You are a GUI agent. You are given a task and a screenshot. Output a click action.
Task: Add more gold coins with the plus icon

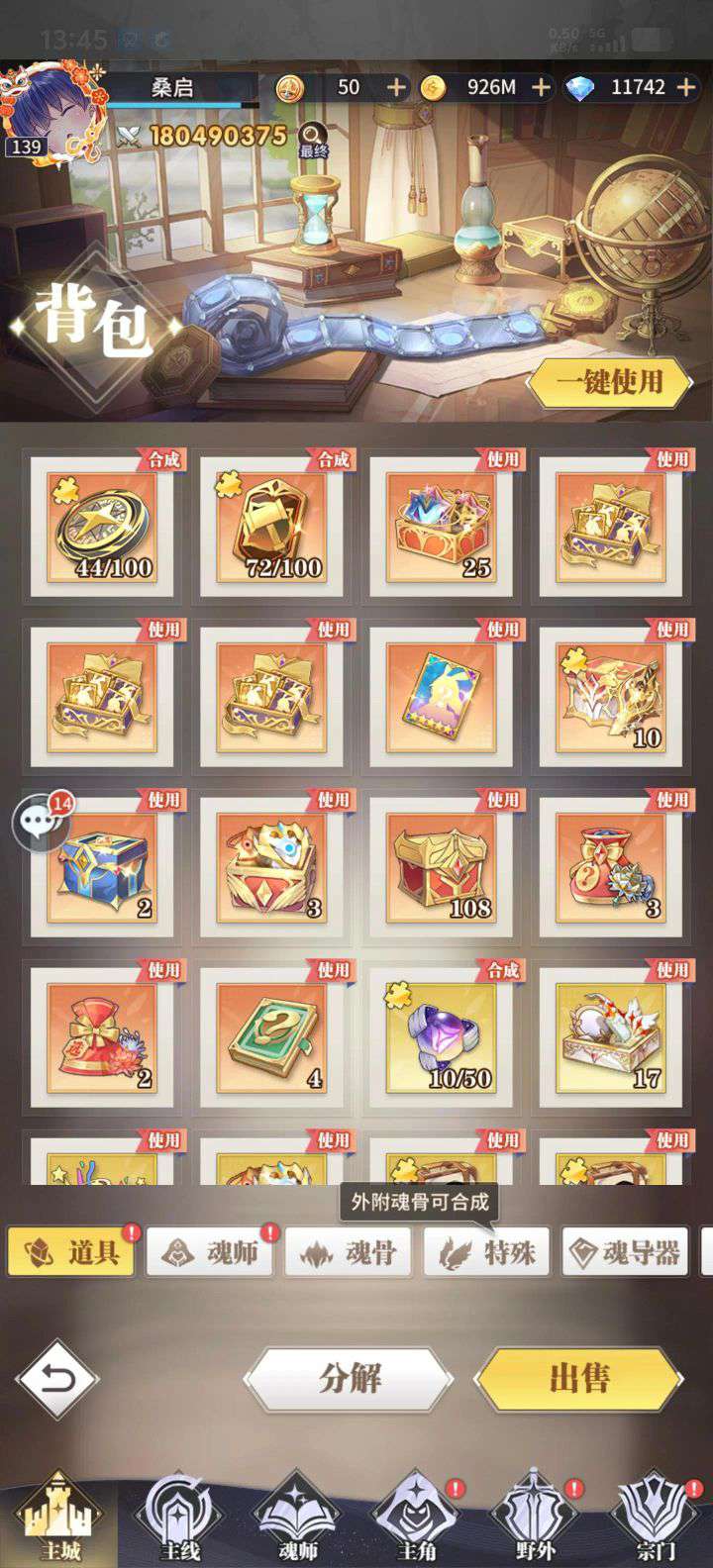pos(541,87)
